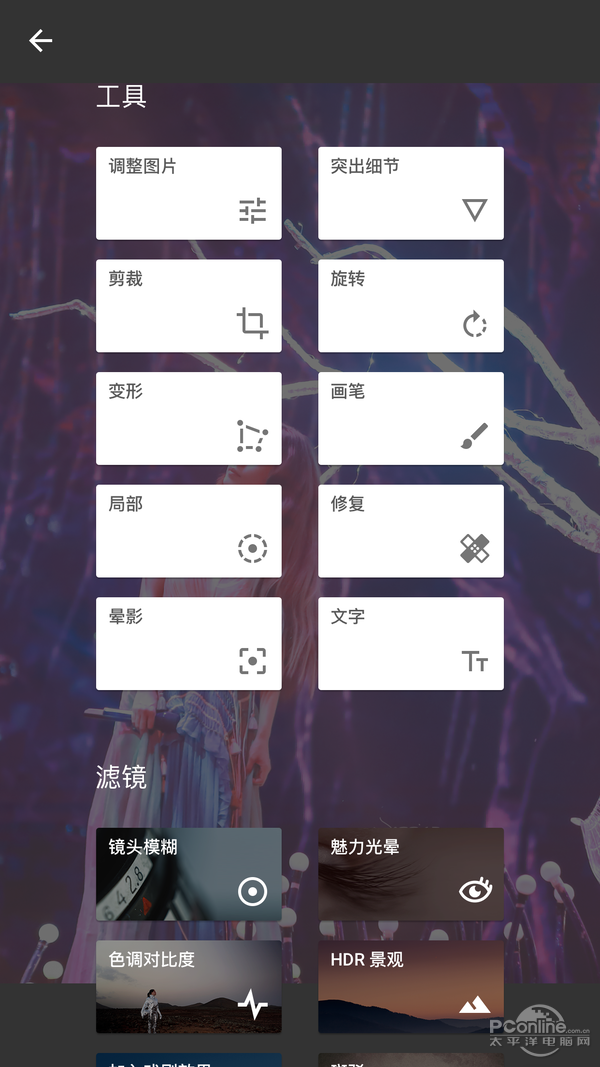Choose the 色调对比度 filter
The image size is (600, 1067).
coord(188,986)
